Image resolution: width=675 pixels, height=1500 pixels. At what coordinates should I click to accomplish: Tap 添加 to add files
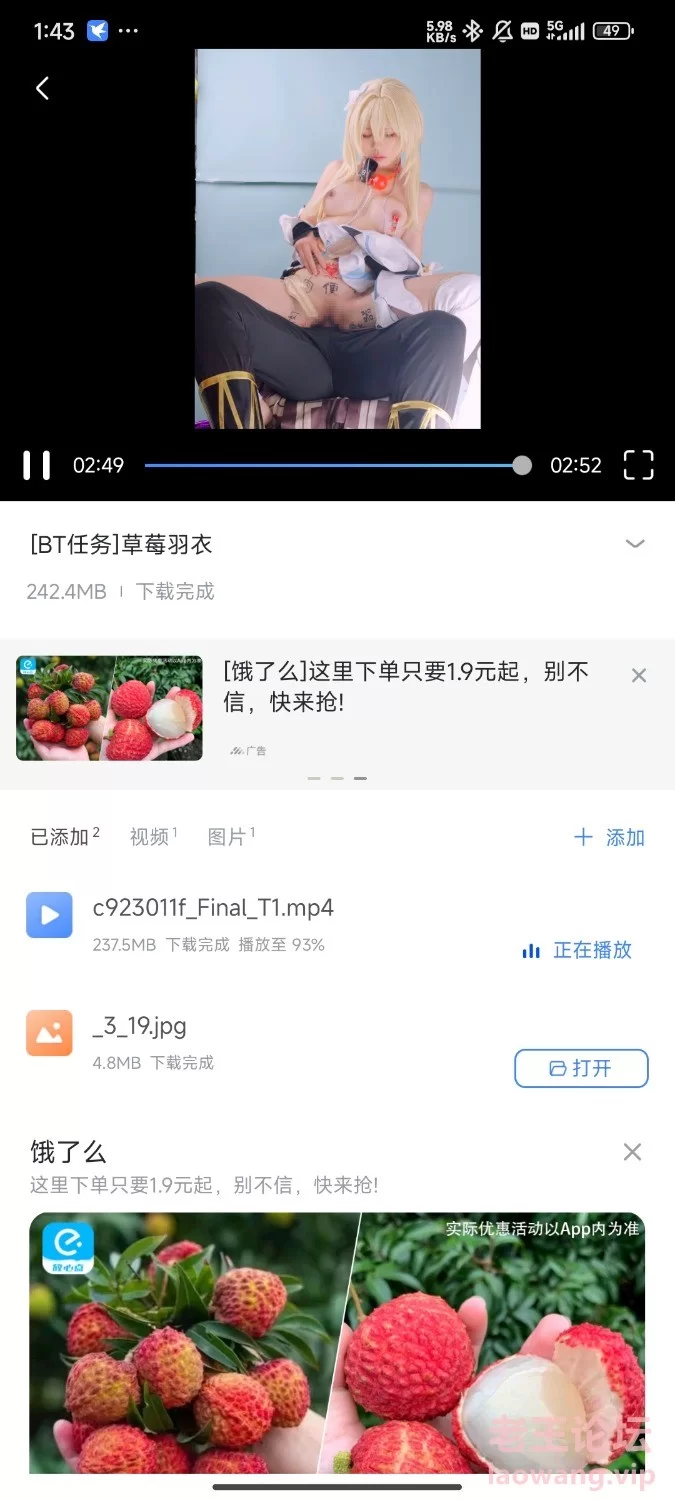(609, 838)
